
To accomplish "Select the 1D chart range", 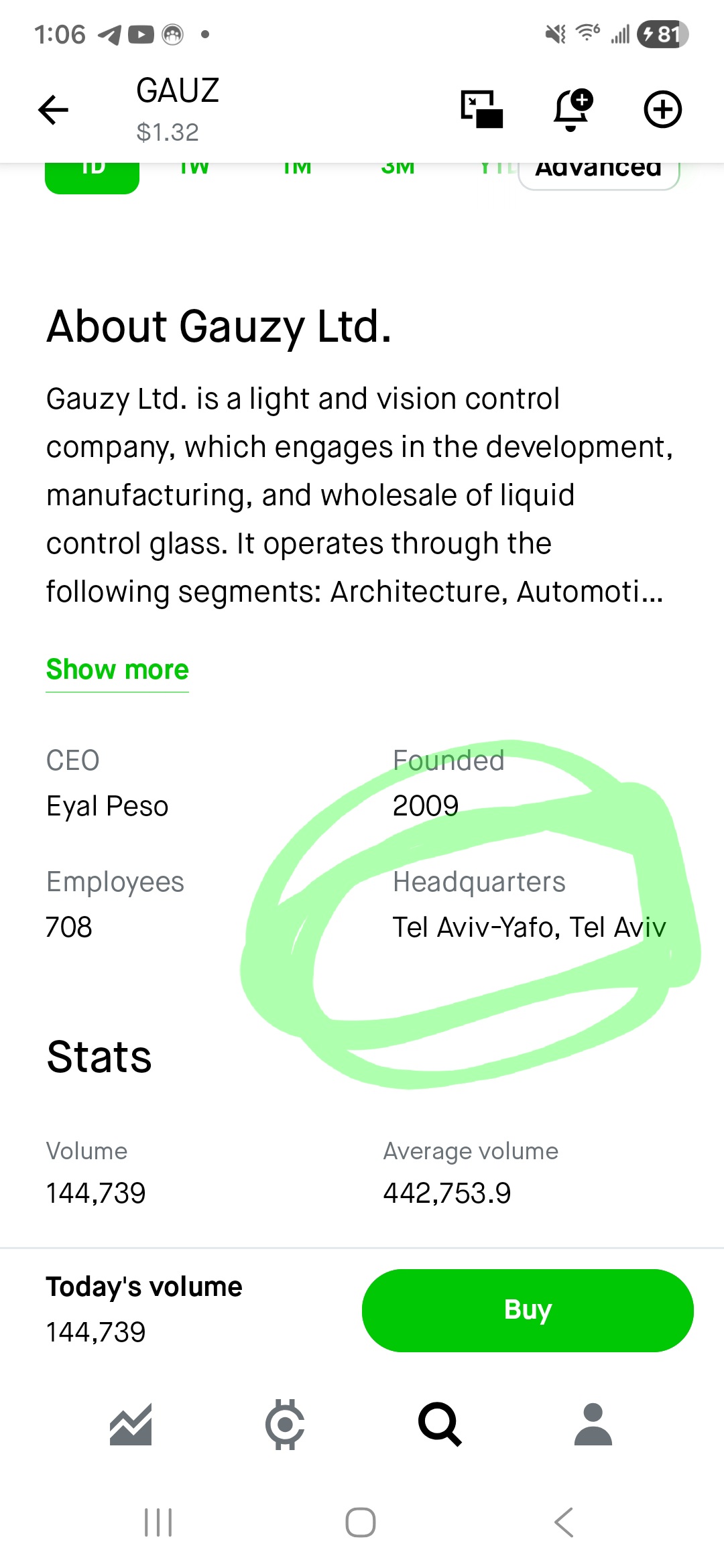I will [93, 178].
